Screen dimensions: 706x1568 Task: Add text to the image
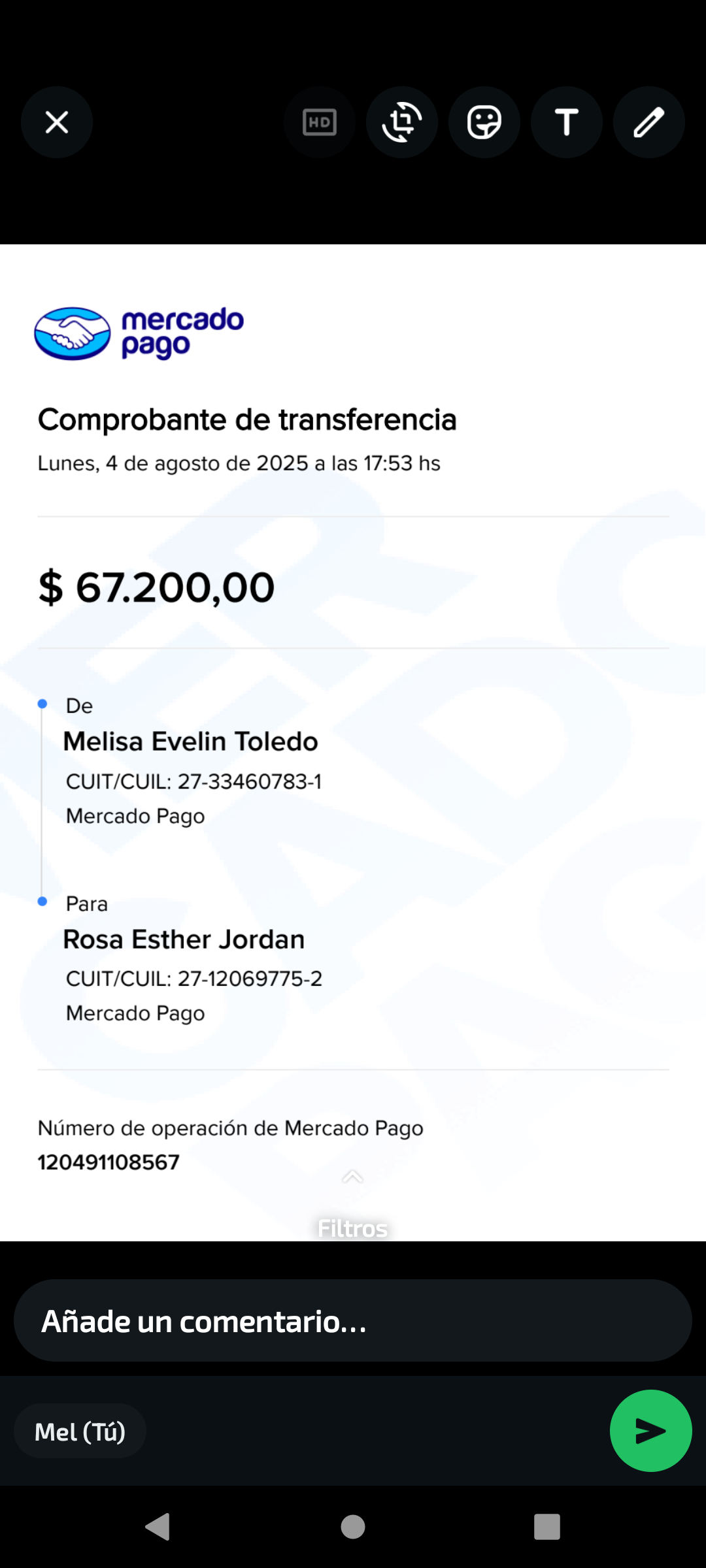pos(567,122)
